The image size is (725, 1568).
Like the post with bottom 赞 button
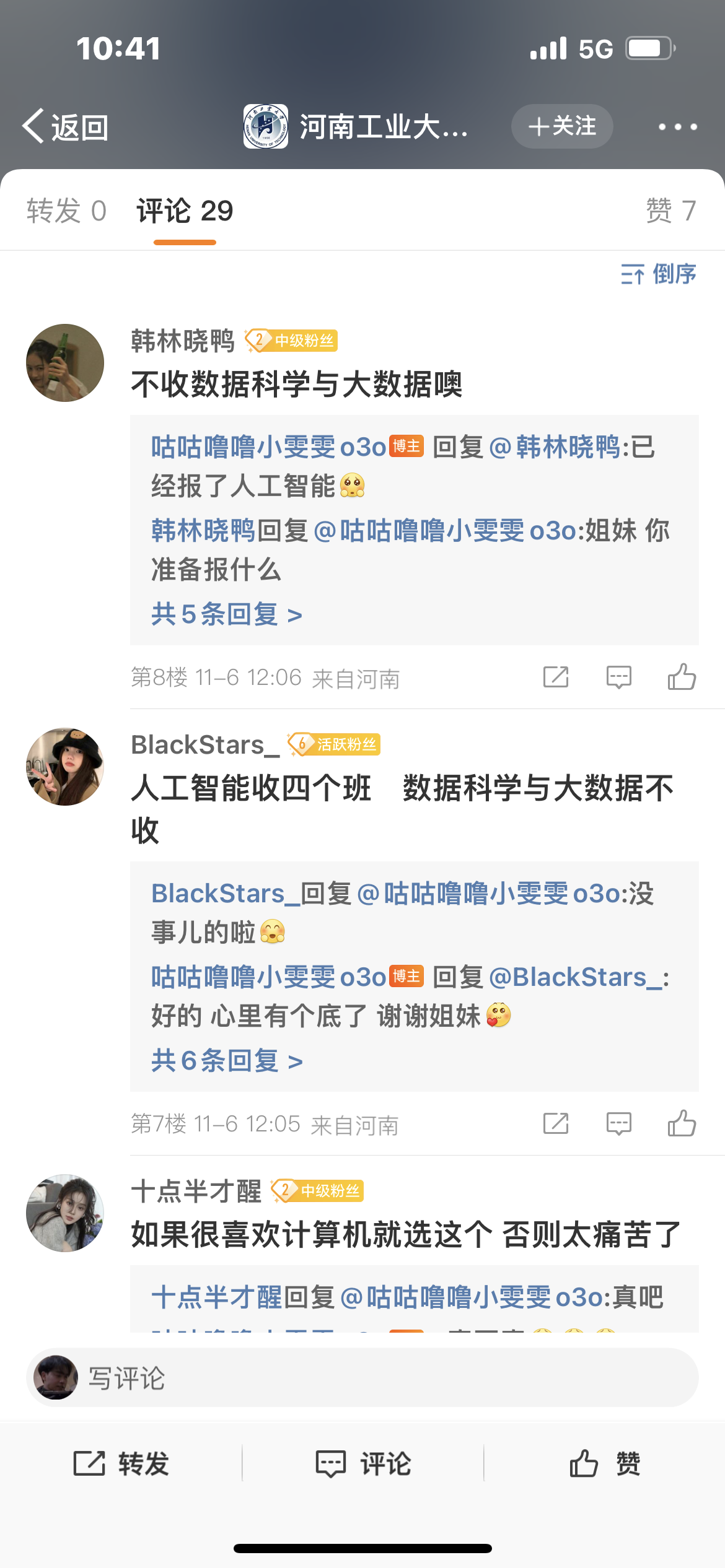(605, 1464)
